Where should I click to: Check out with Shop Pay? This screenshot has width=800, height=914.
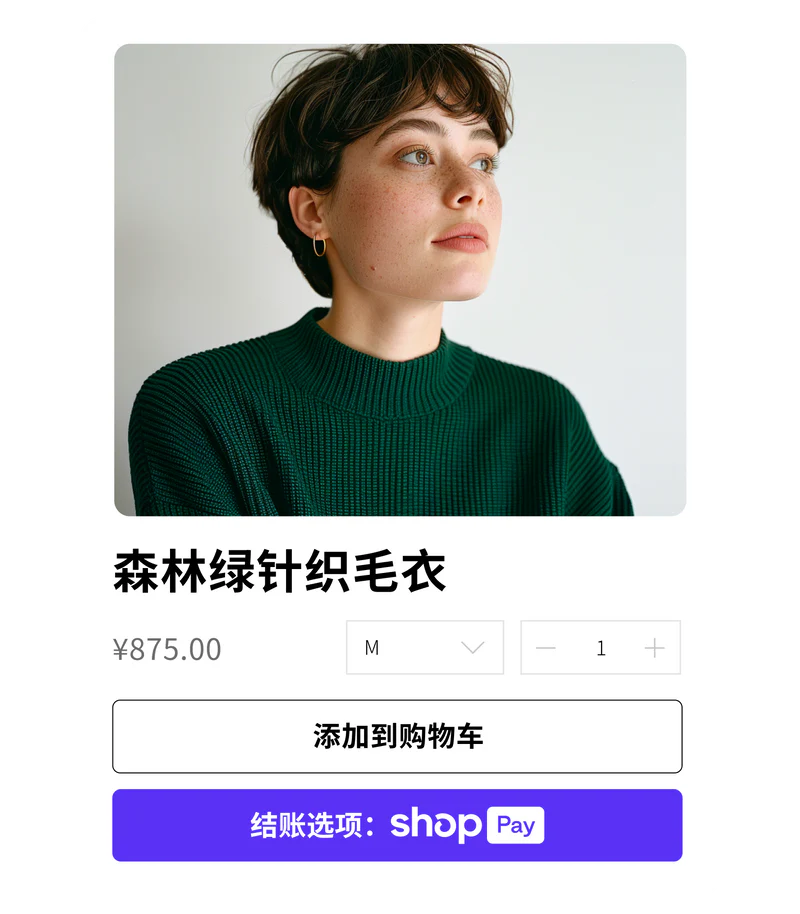tap(397, 825)
